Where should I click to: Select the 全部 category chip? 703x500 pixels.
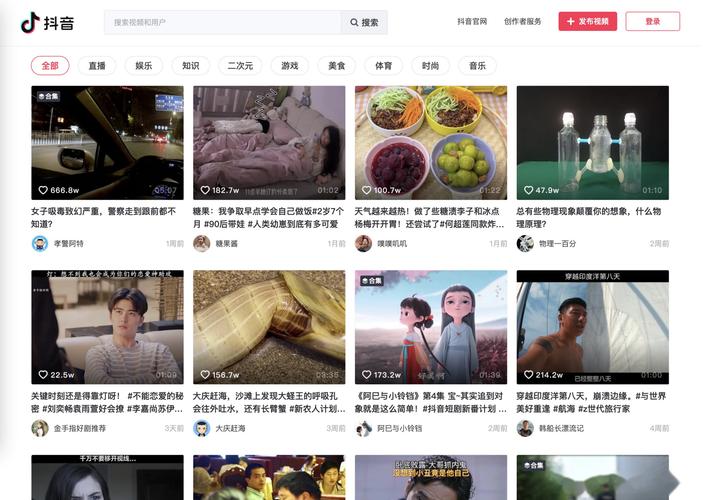(50, 66)
